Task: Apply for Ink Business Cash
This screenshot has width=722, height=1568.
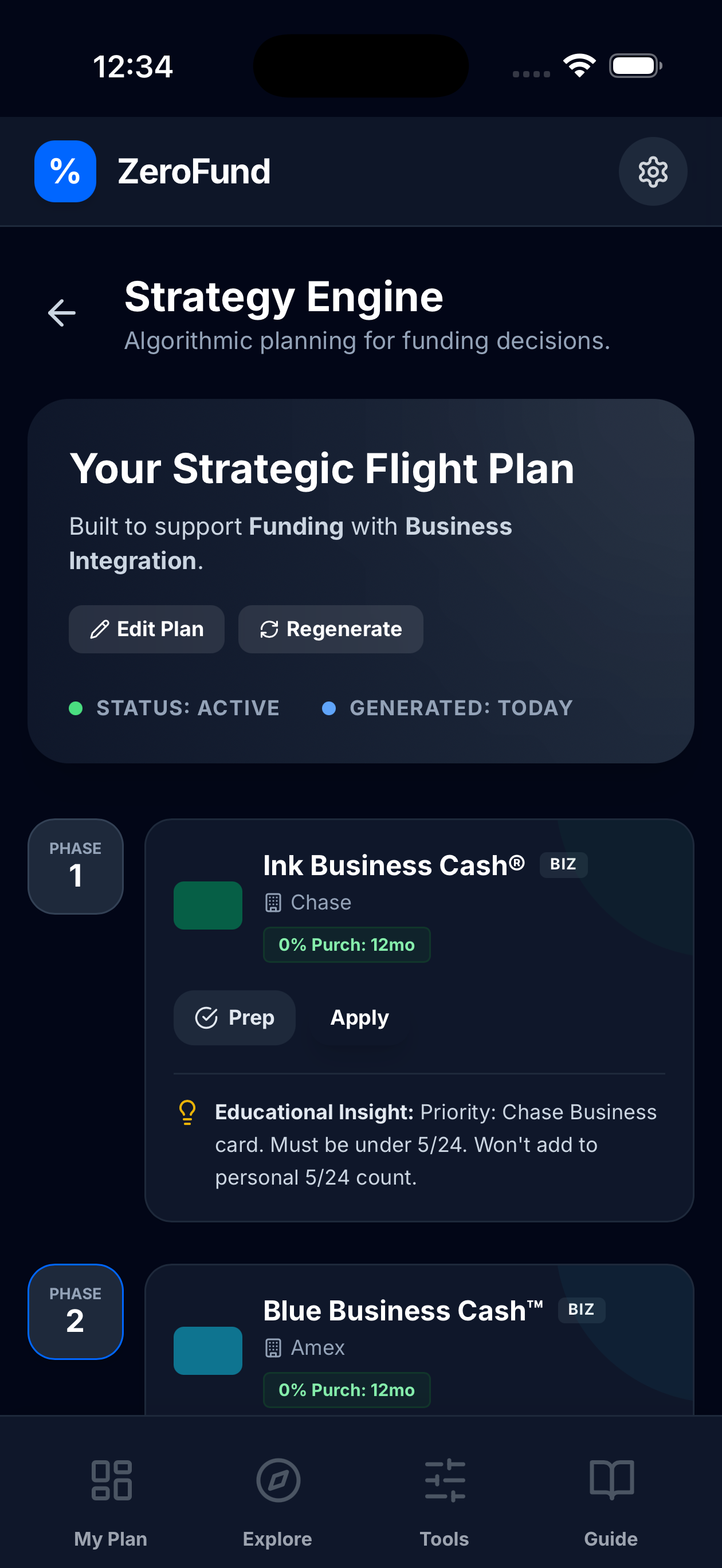Action: (x=359, y=1017)
